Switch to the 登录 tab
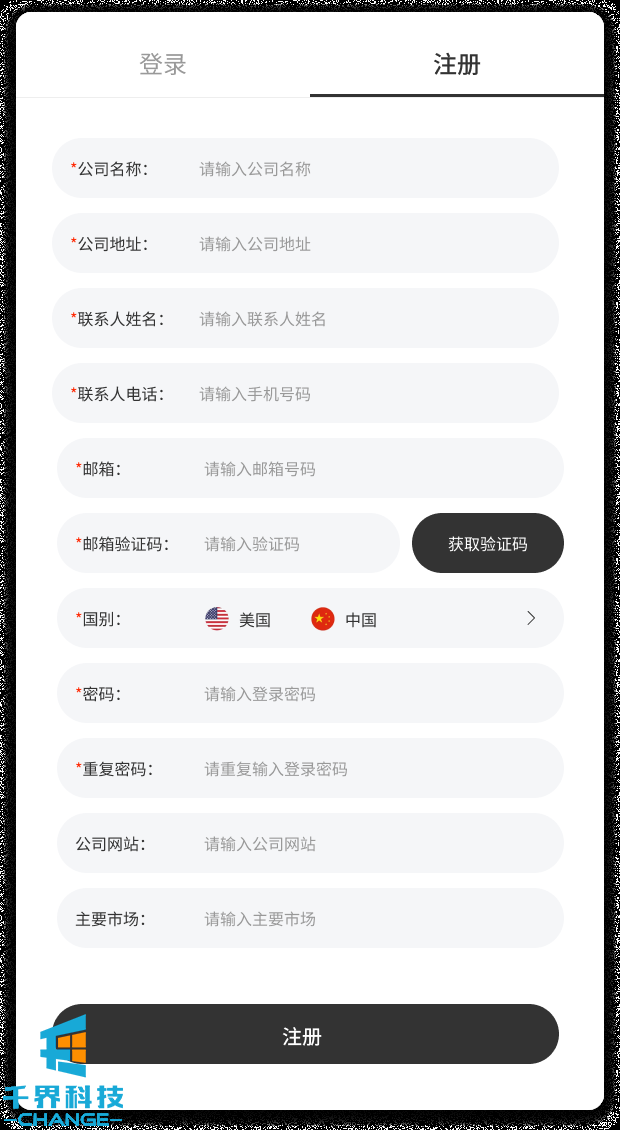Screen dimensions: 620x1130 pos(163,65)
